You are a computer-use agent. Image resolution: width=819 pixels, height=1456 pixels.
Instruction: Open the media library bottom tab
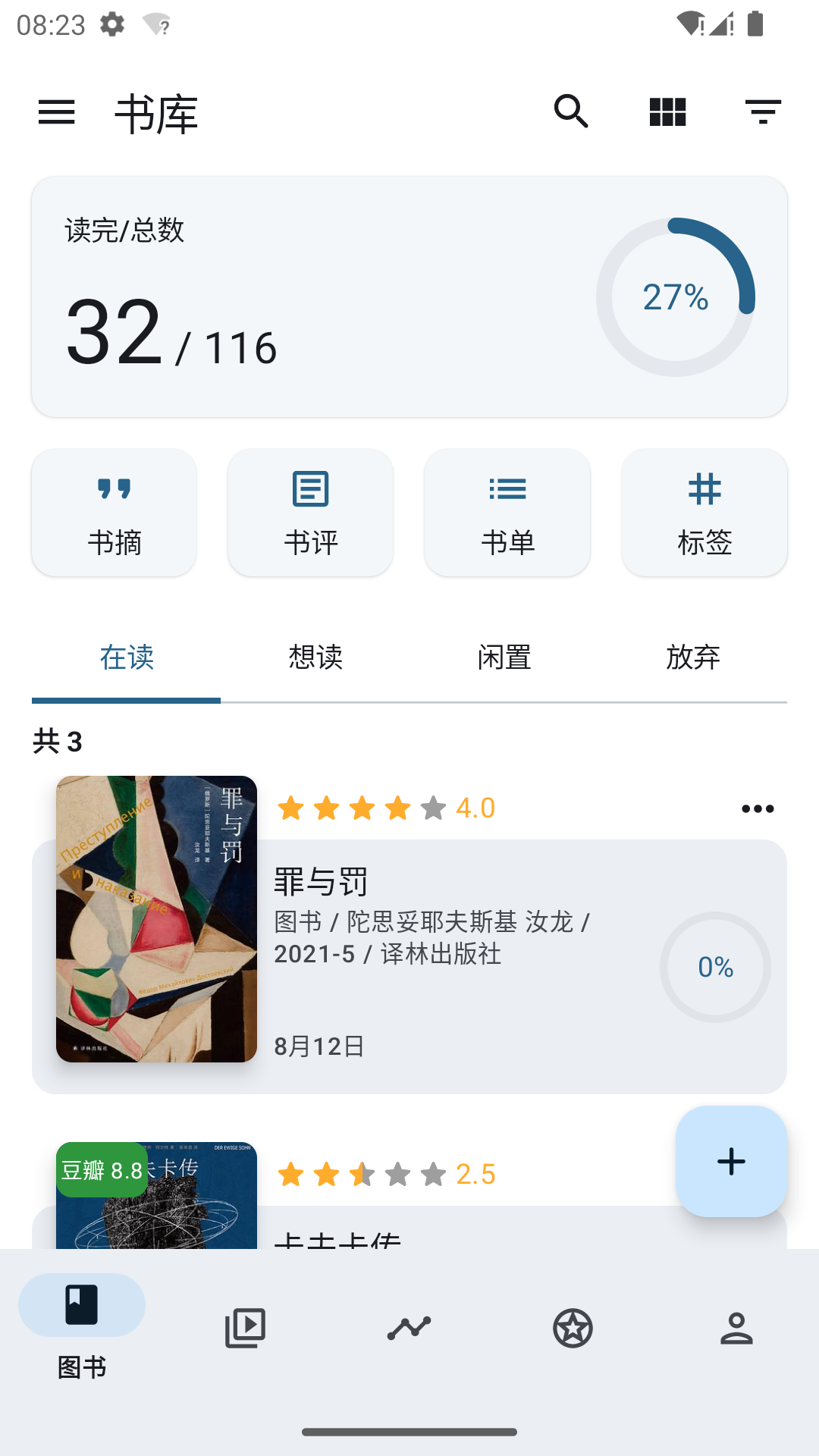[245, 1328]
